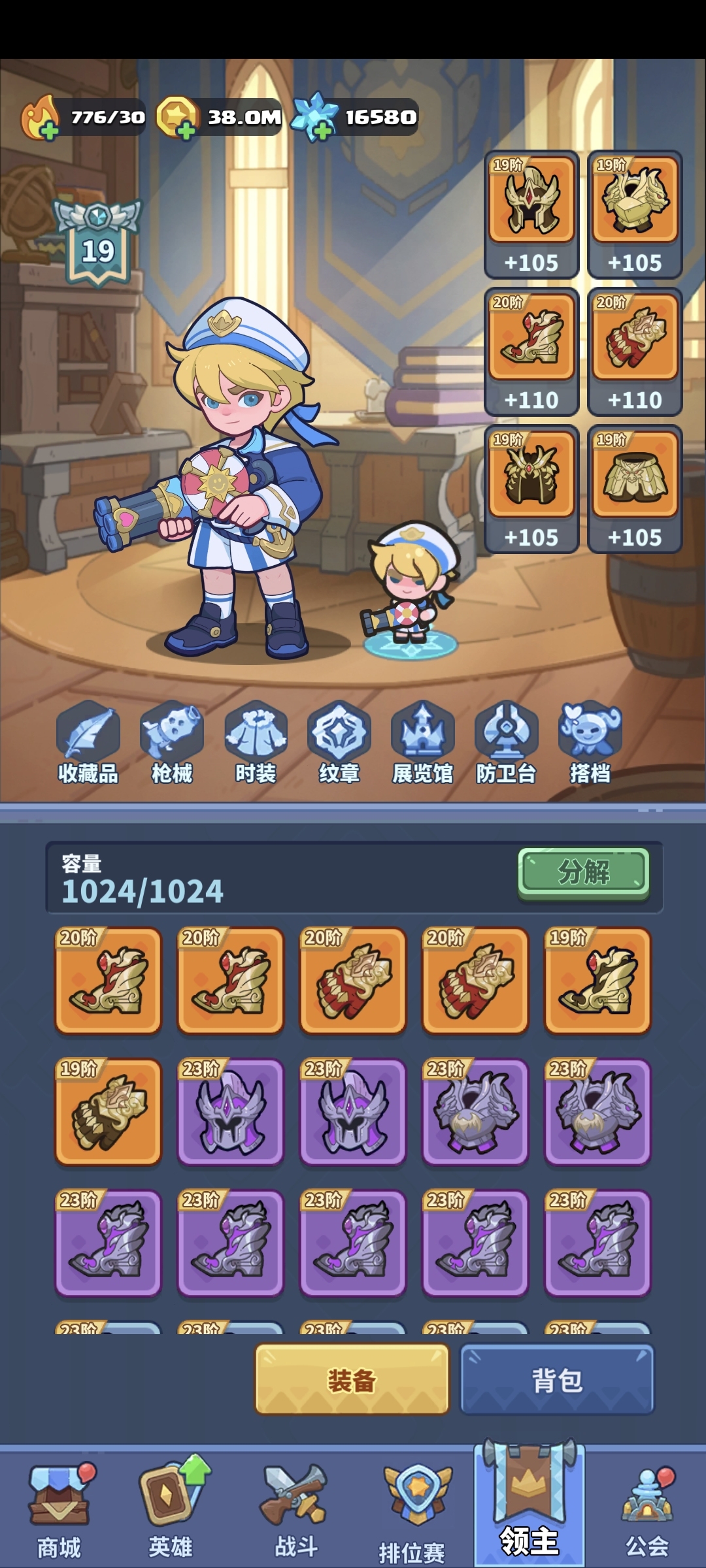Open 防卫台 defense platform
This screenshot has height=1568, width=706.
[506, 742]
